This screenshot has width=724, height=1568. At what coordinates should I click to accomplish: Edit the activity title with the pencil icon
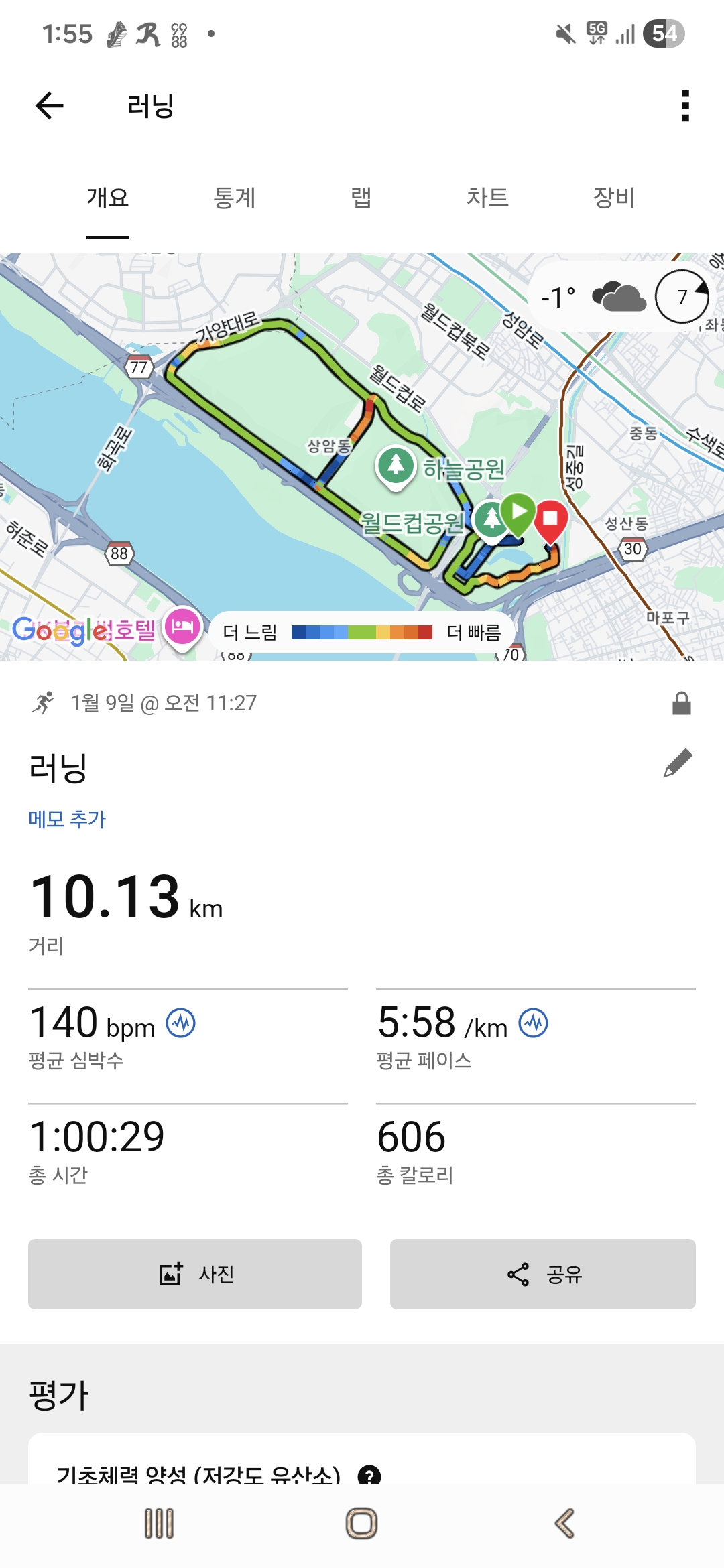click(677, 764)
